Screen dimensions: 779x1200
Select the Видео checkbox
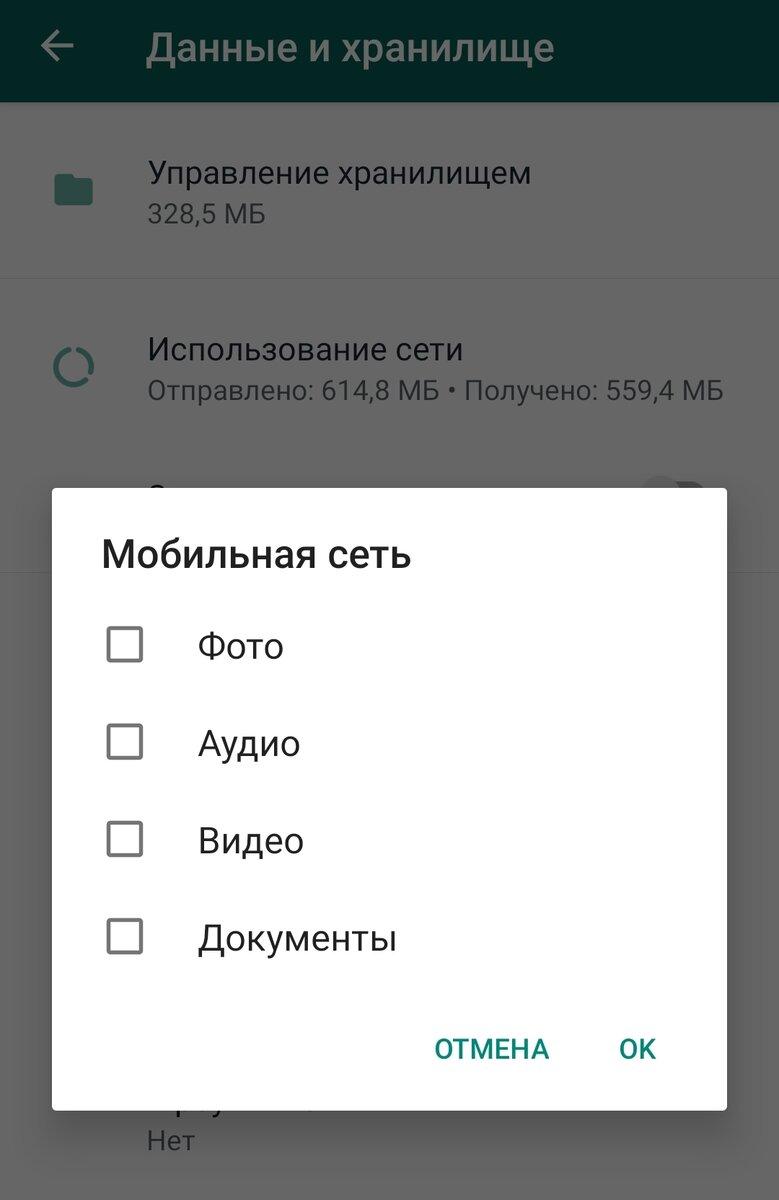click(125, 840)
